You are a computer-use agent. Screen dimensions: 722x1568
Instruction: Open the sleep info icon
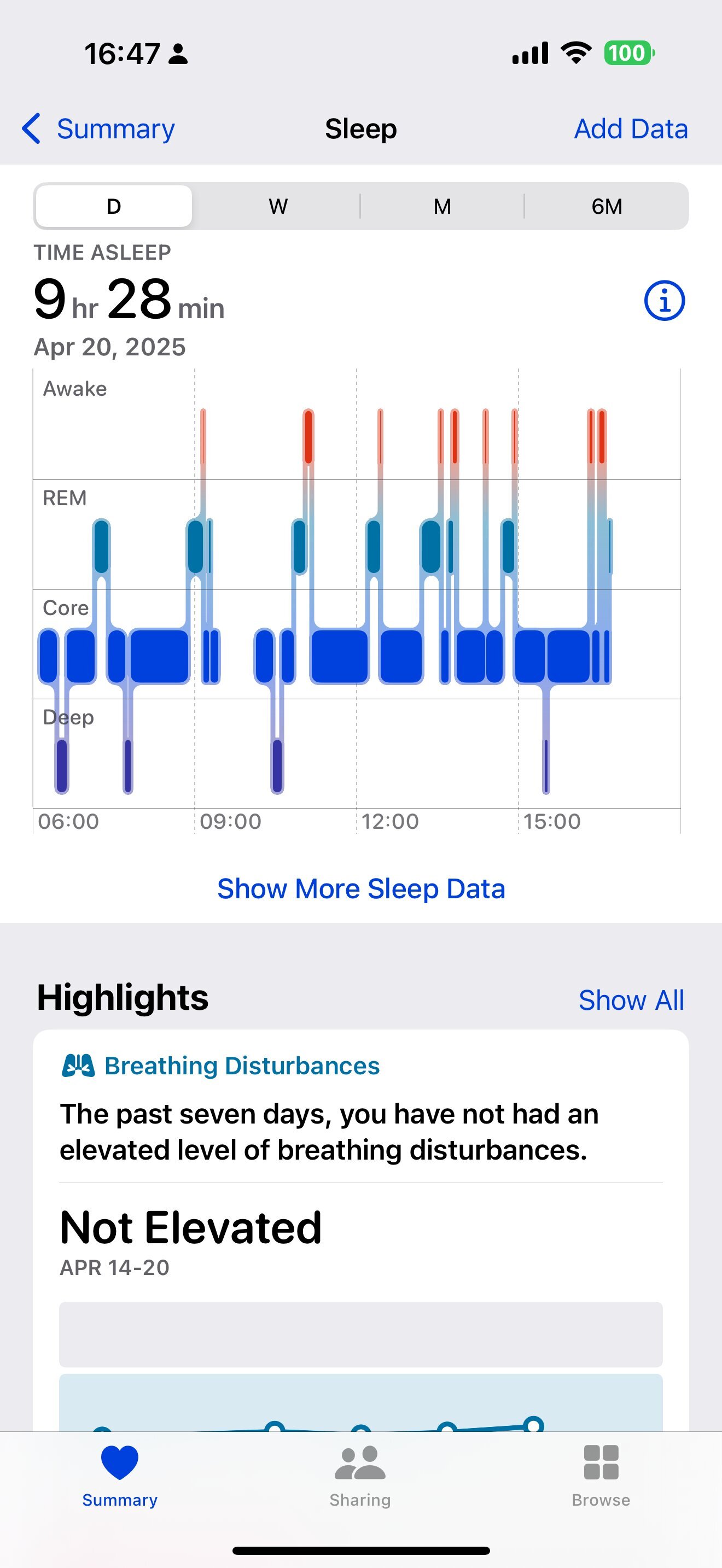coord(664,300)
